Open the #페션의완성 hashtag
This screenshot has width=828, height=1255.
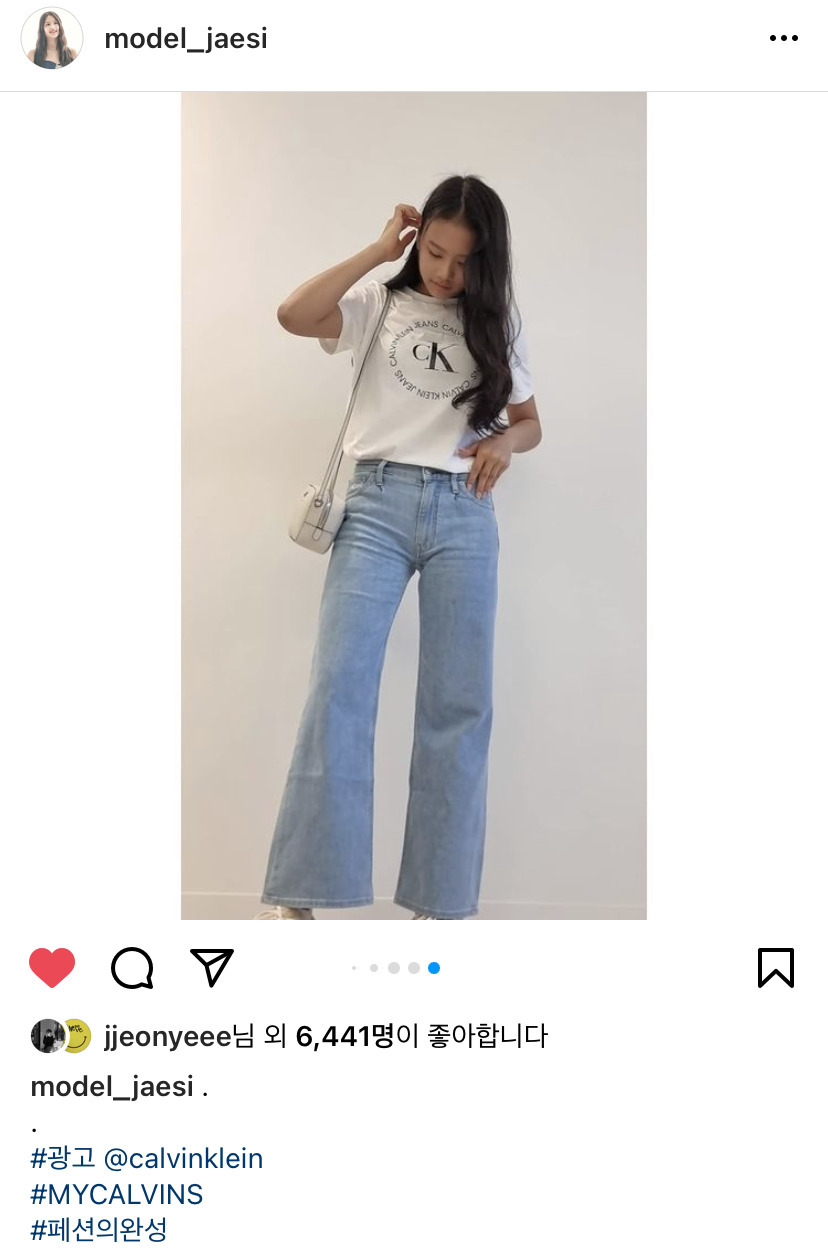click(x=99, y=1229)
